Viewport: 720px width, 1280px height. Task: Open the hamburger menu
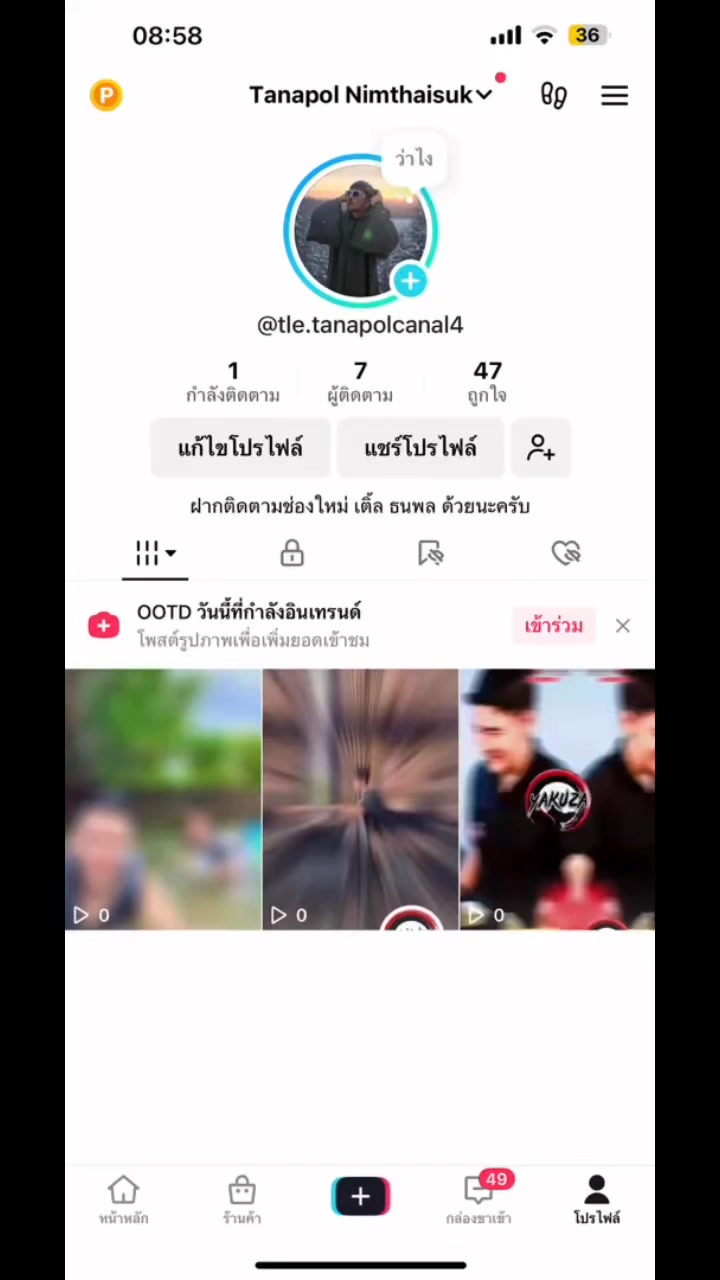[614, 95]
